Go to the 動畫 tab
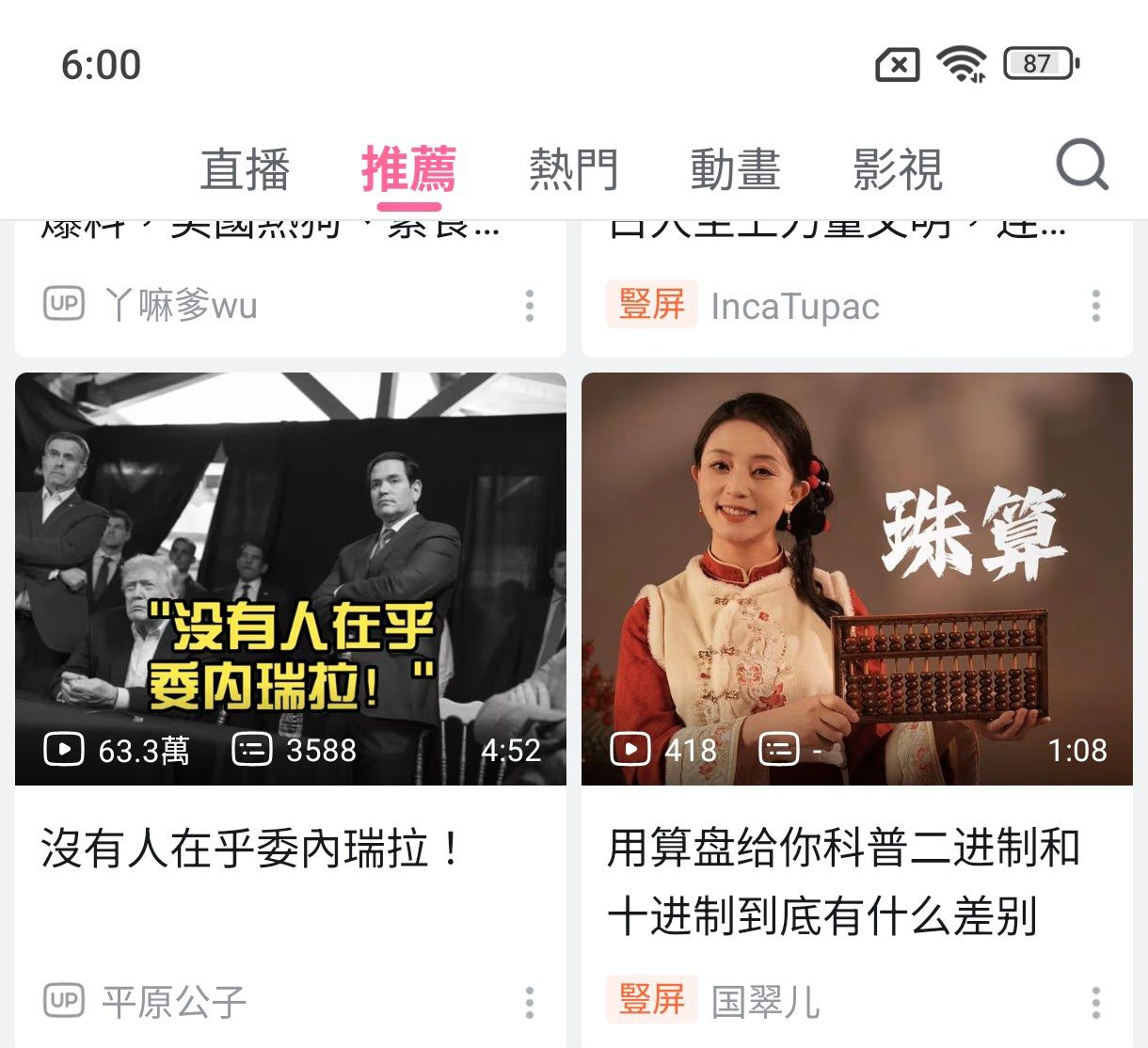Viewport: 1148px width, 1048px height. [735, 170]
